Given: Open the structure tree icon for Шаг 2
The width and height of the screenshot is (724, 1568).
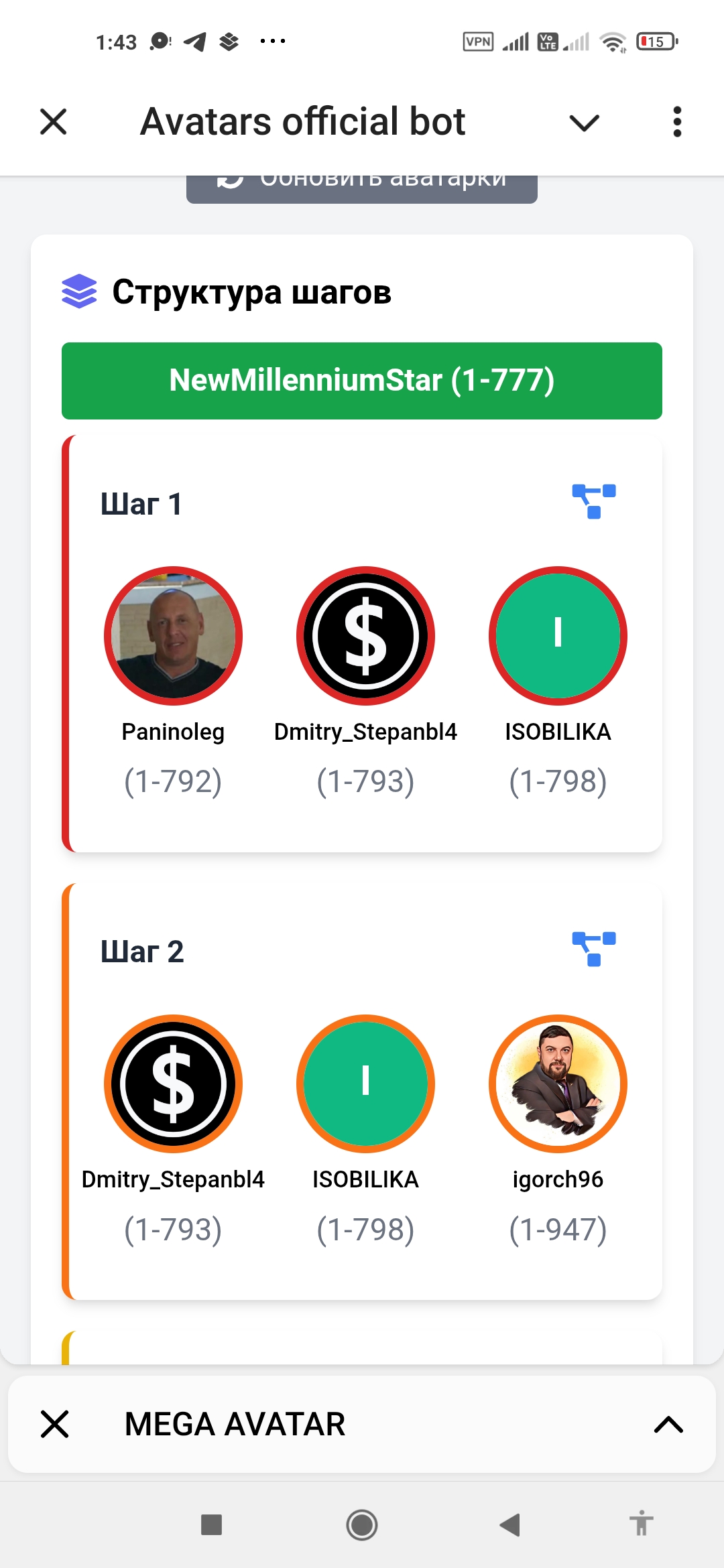Looking at the screenshot, I should point(594,950).
